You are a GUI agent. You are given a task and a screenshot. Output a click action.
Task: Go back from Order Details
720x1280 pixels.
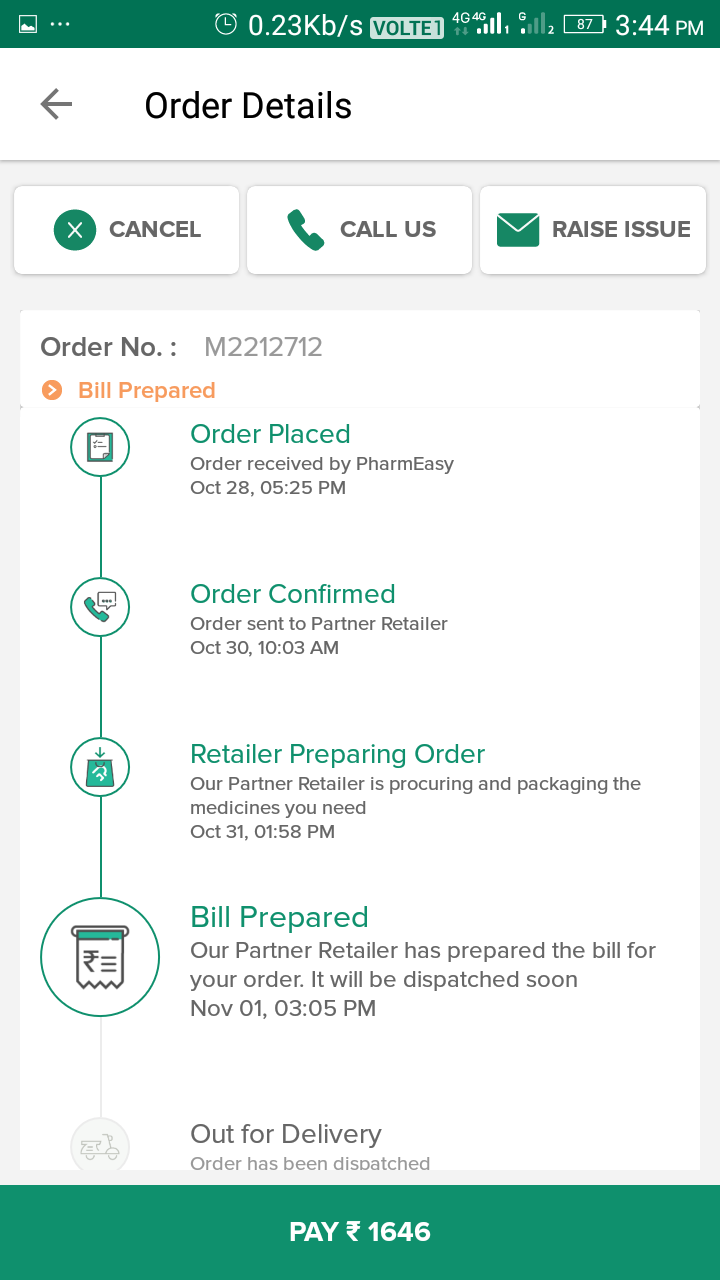(56, 104)
